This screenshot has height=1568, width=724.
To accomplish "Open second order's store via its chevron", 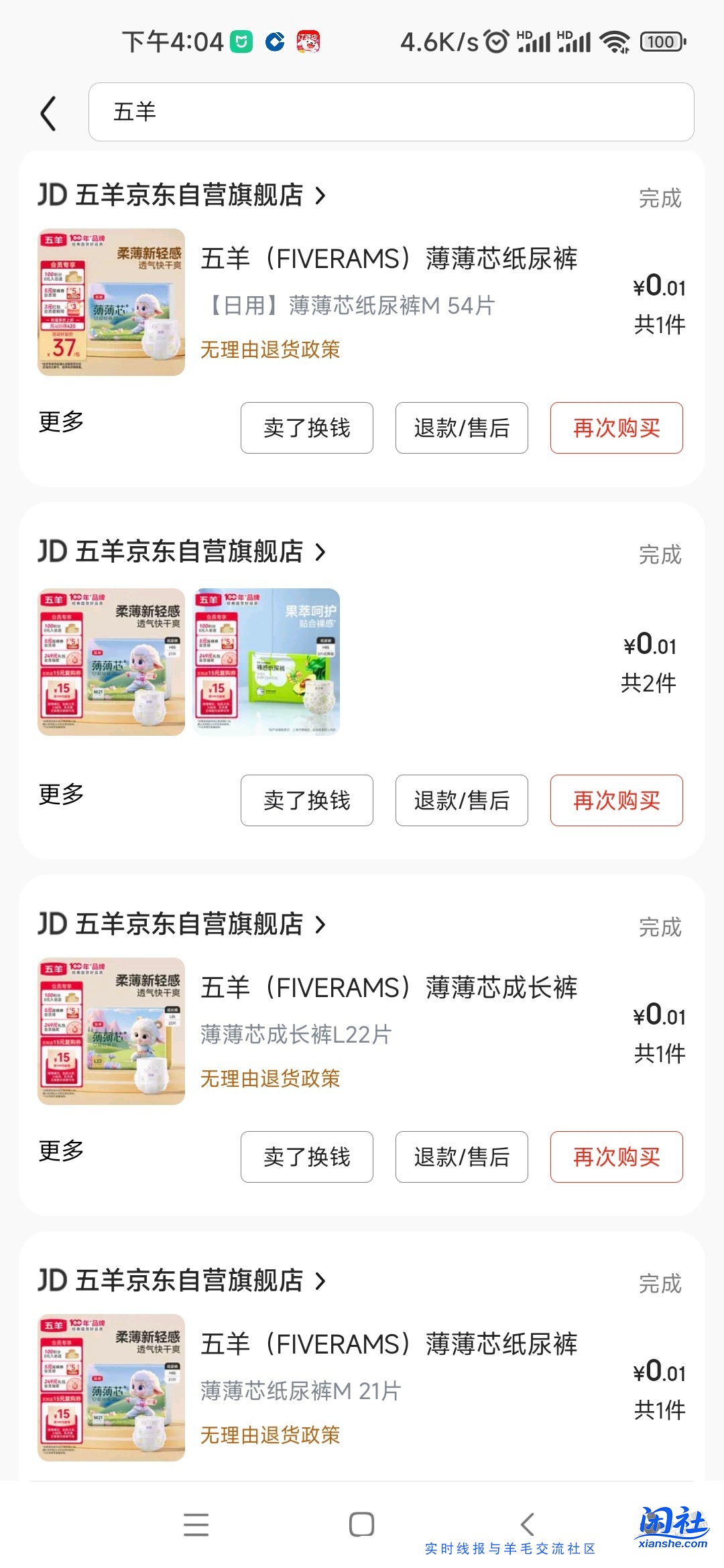I will 322,553.
